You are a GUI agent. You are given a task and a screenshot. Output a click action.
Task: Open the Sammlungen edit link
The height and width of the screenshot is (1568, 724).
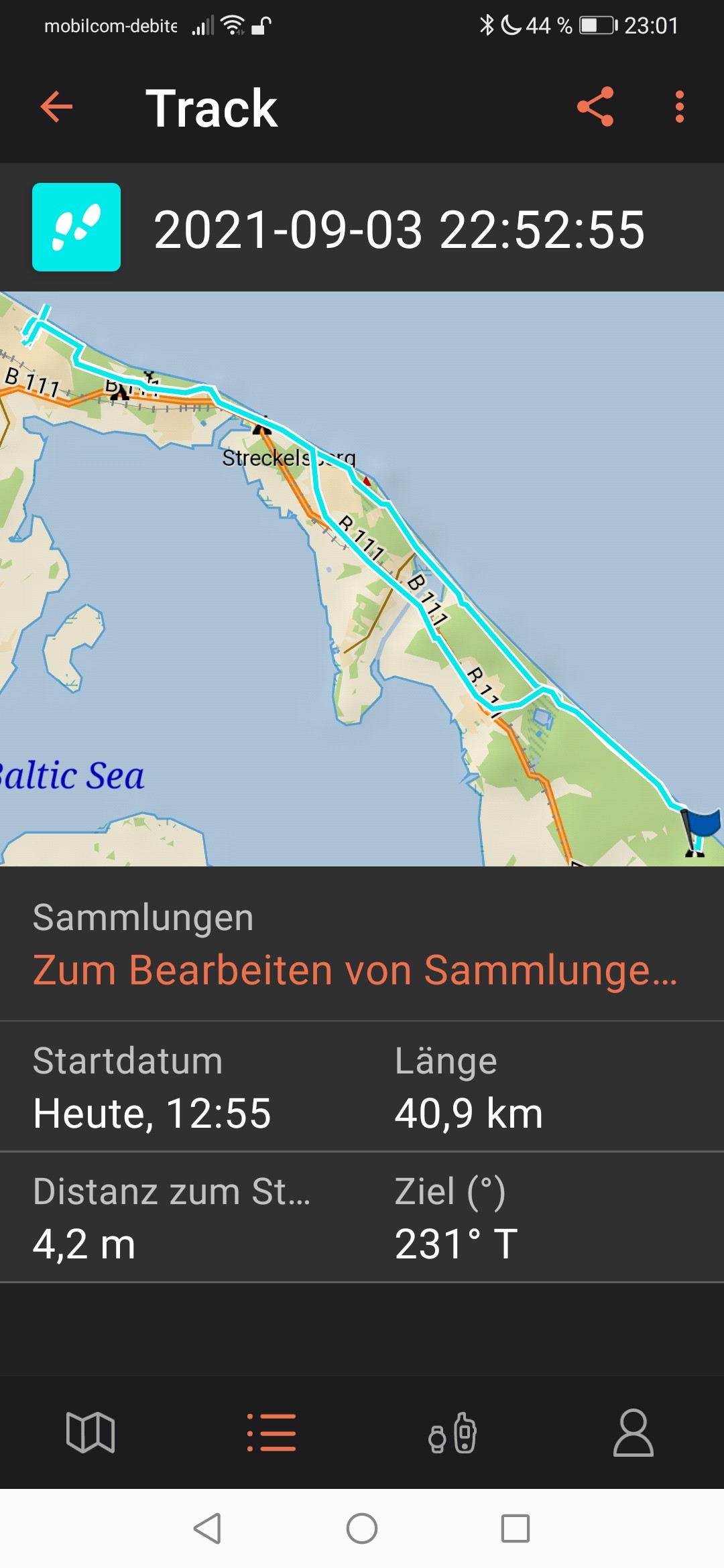(x=355, y=970)
